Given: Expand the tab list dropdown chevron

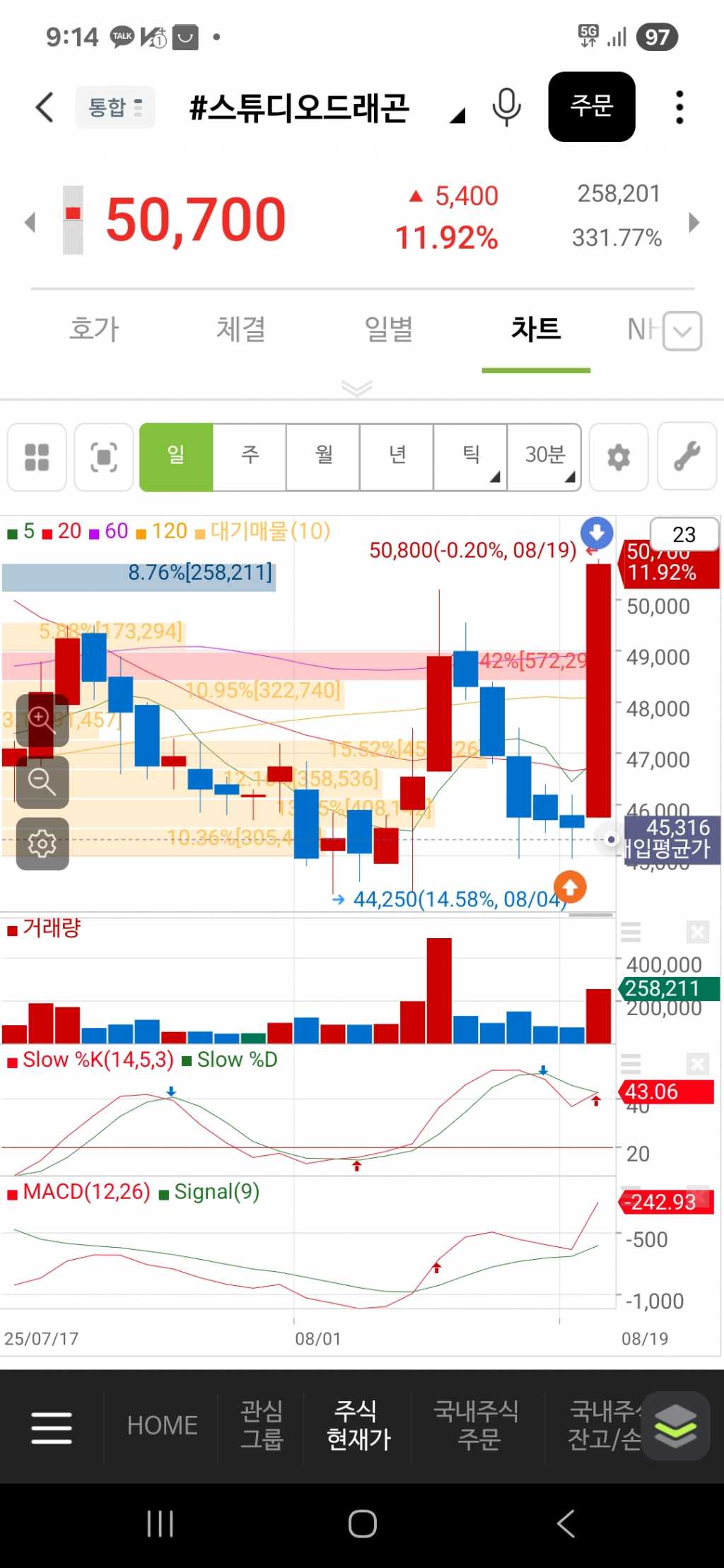Looking at the screenshot, I should pos(682,331).
